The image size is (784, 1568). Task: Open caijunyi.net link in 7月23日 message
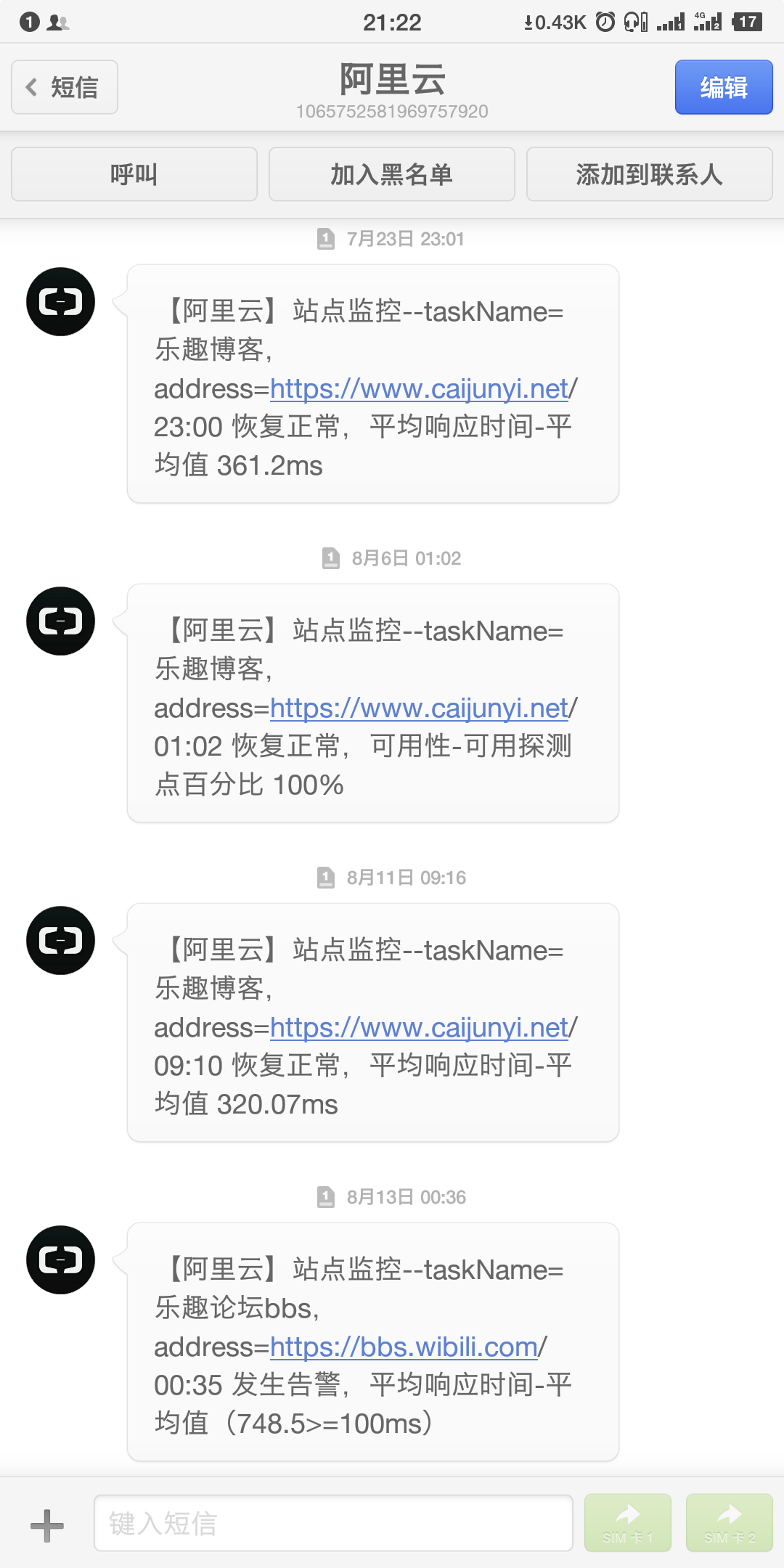click(419, 389)
